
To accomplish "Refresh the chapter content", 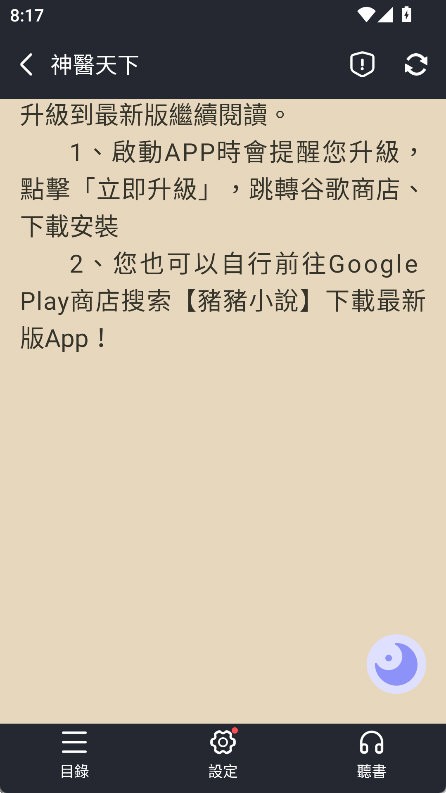I will click(416, 65).
